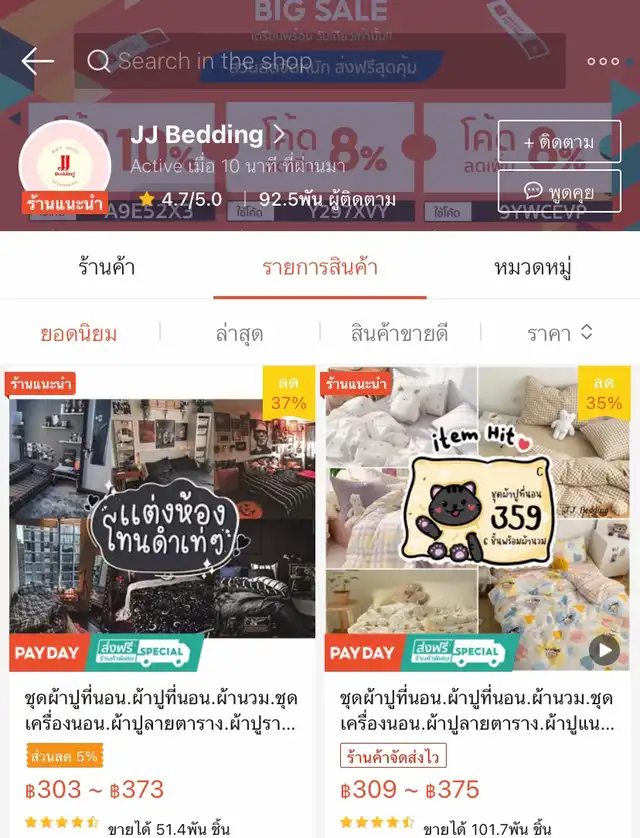The height and width of the screenshot is (838, 640).
Task: Sort by ราคา price order
Action: [560, 333]
